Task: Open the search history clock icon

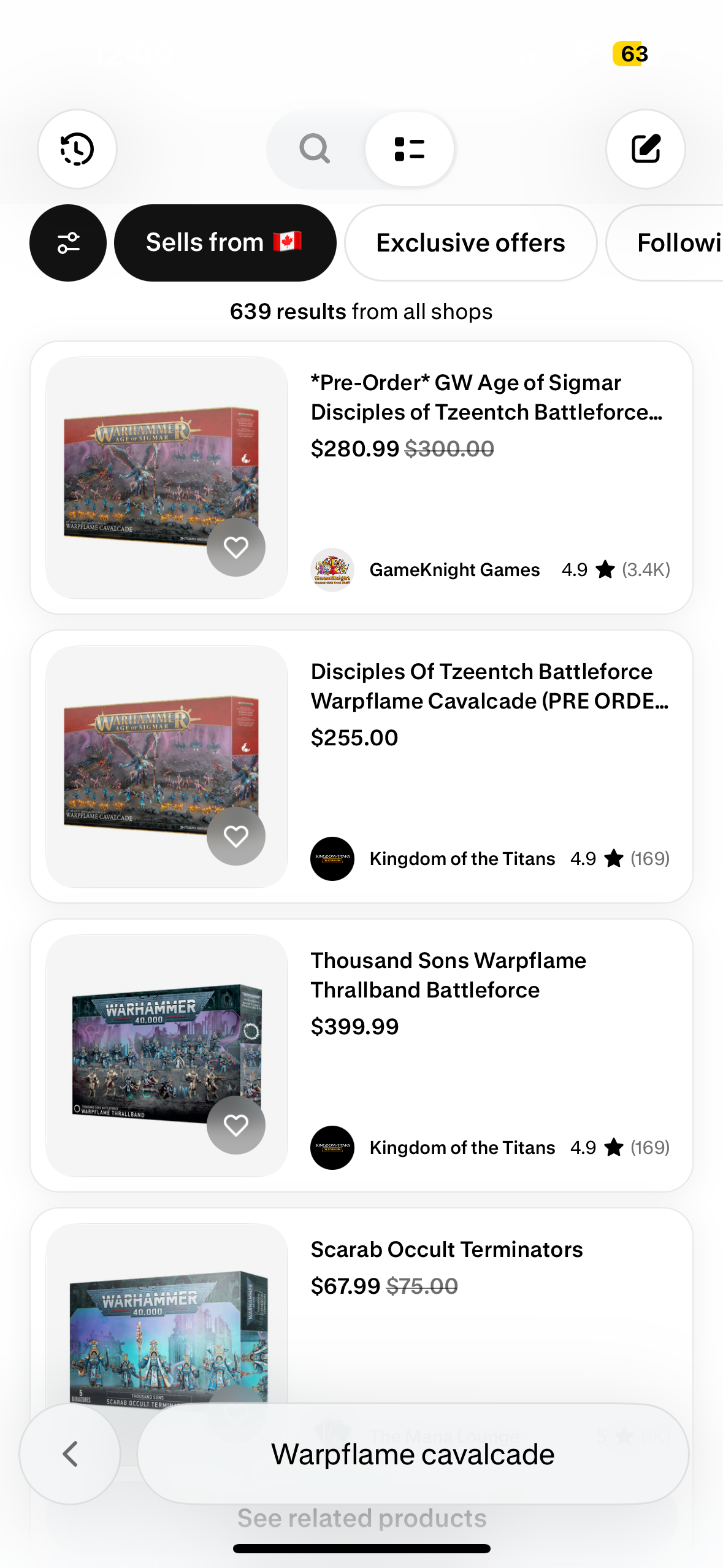Action: pyautogui.click(x=77, y=149)
